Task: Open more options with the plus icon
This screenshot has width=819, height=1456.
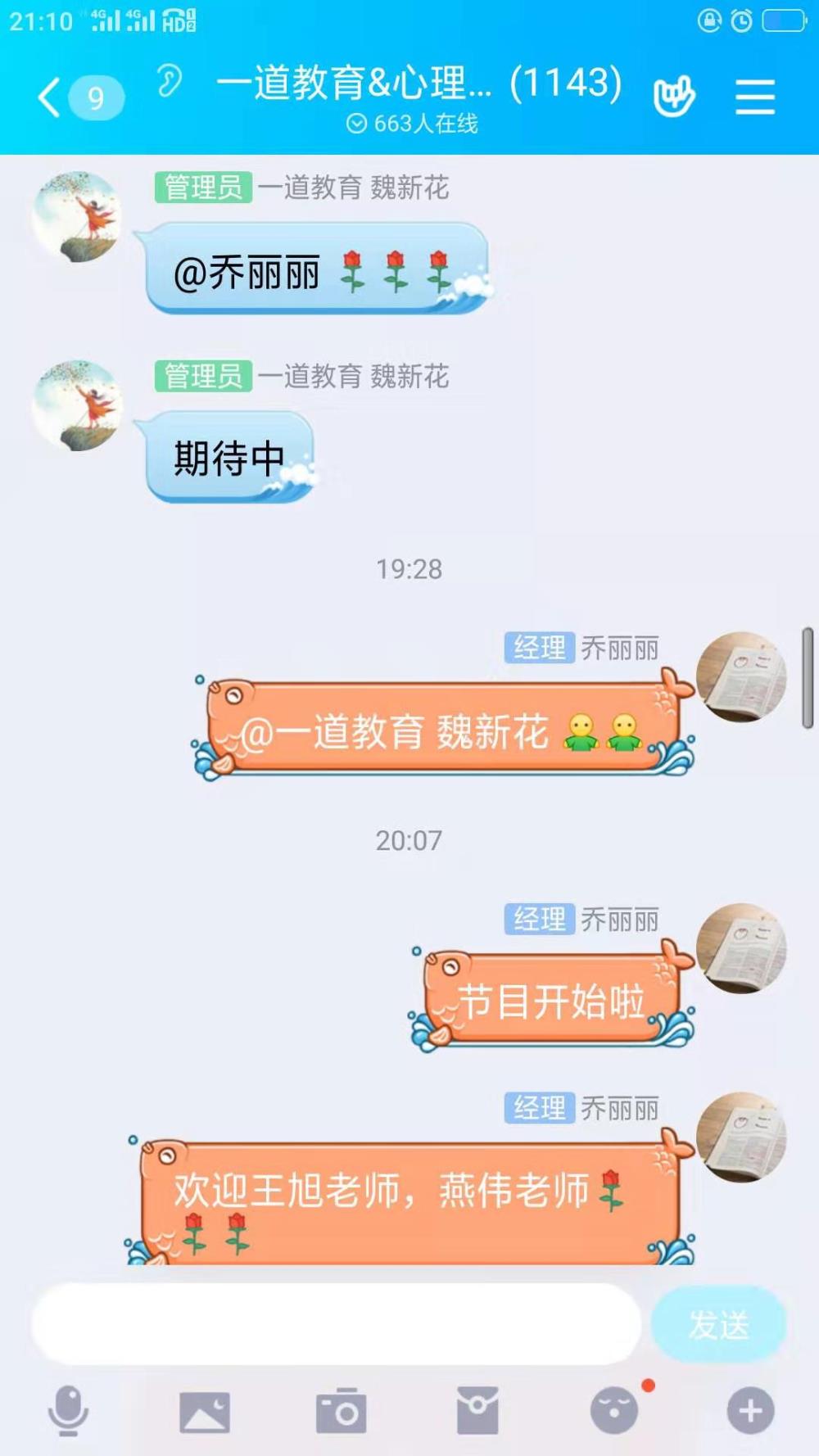Action: coord(750,1410)
